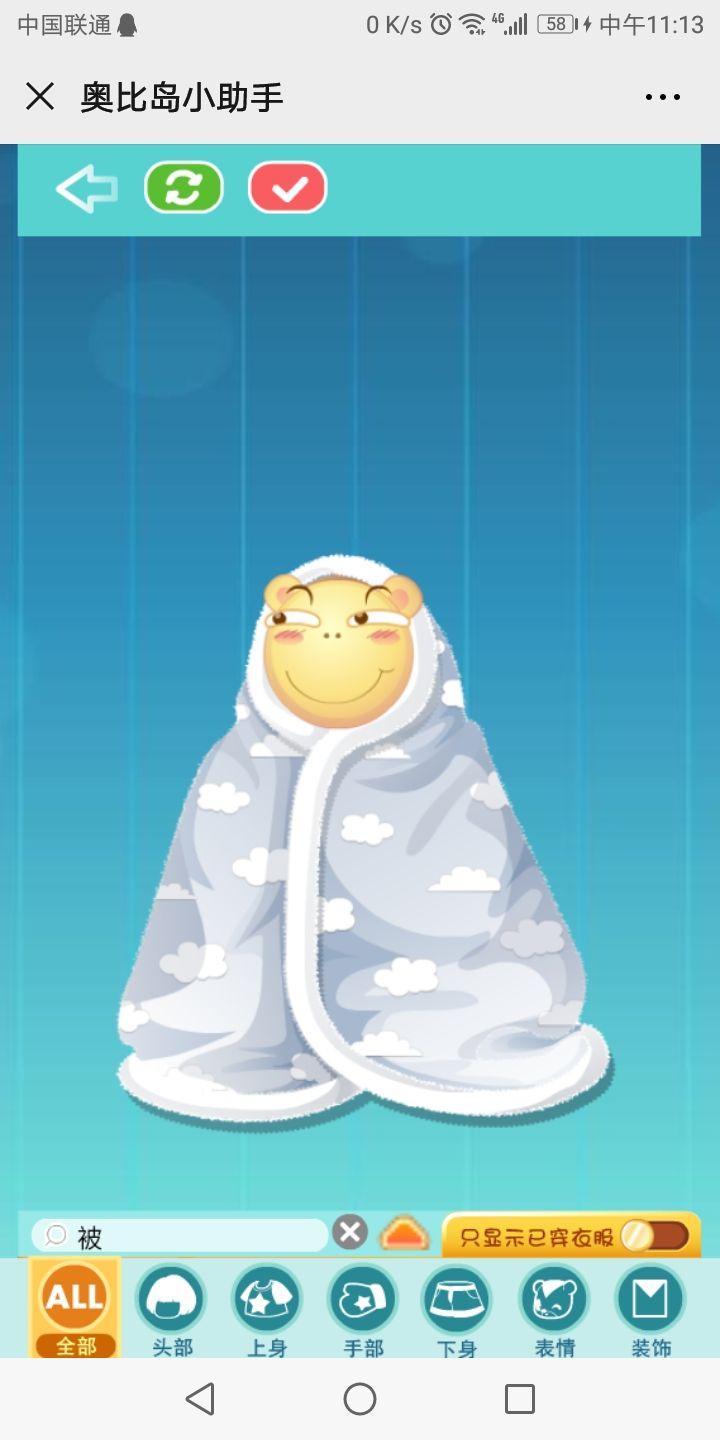720x1440 pixels.
Task: Close the 奥比岛小助手 mini program
Action: [x=40, y=97]
